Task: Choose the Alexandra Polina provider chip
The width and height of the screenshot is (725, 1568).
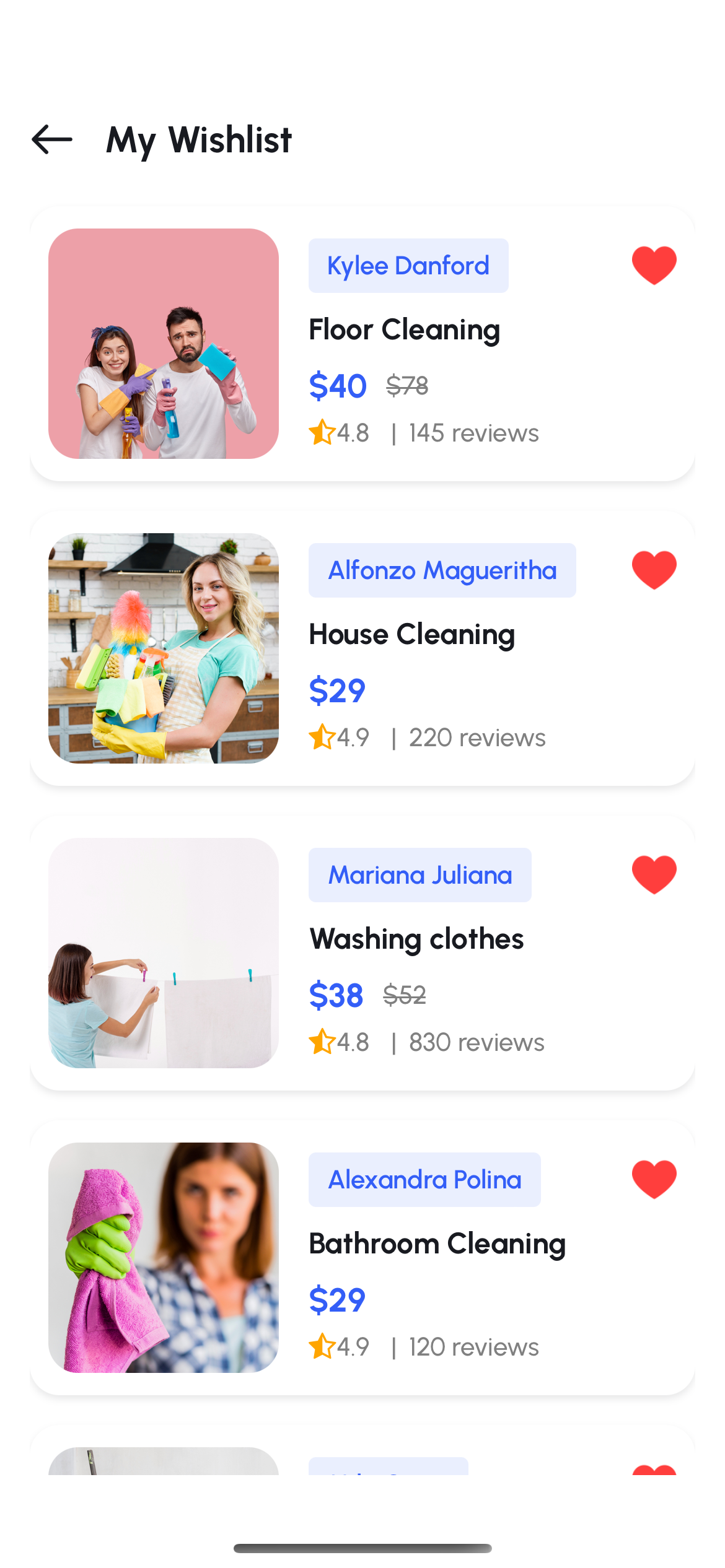Action: click(424, 1180)
